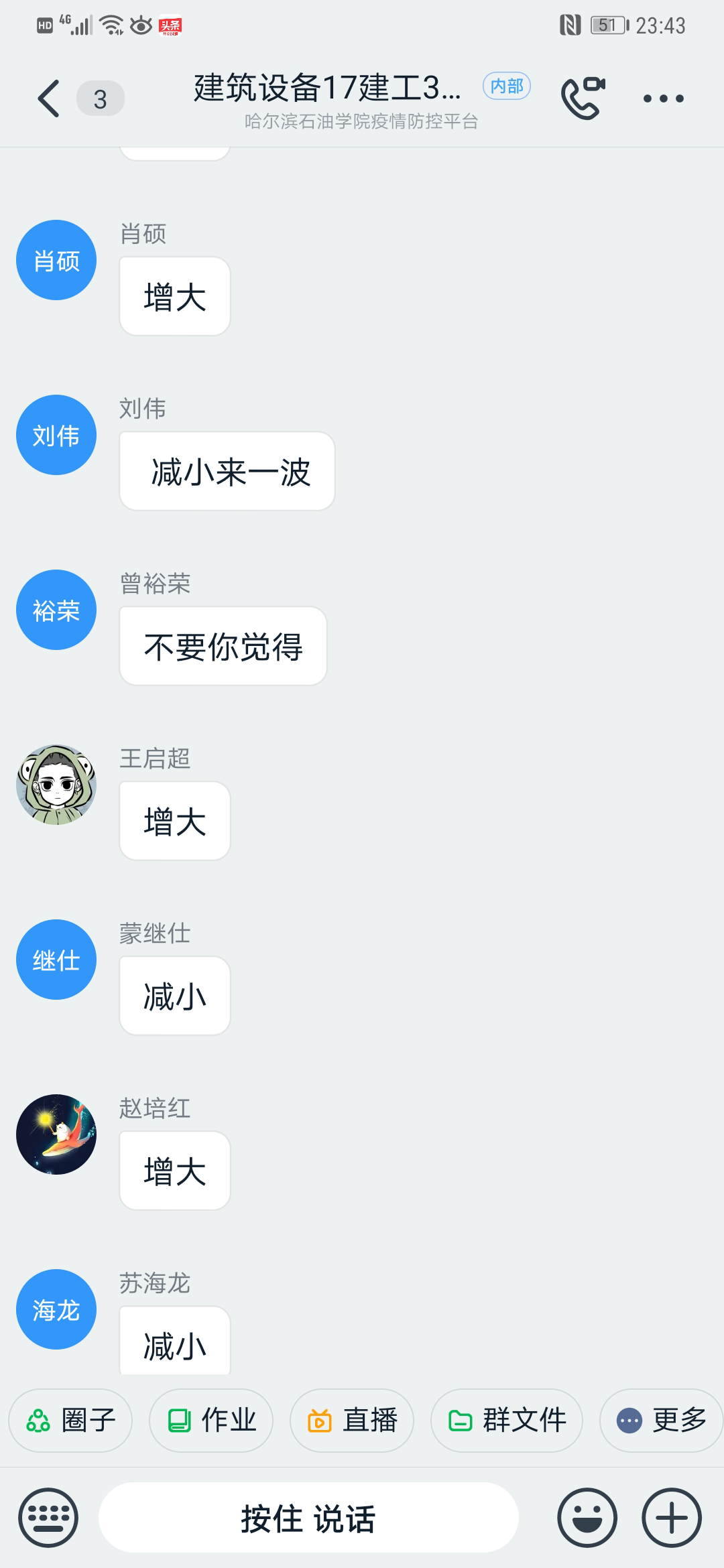Open 群文件 group files
This screenshot has height=1568, width=724.
click(x=507, y=1420)
